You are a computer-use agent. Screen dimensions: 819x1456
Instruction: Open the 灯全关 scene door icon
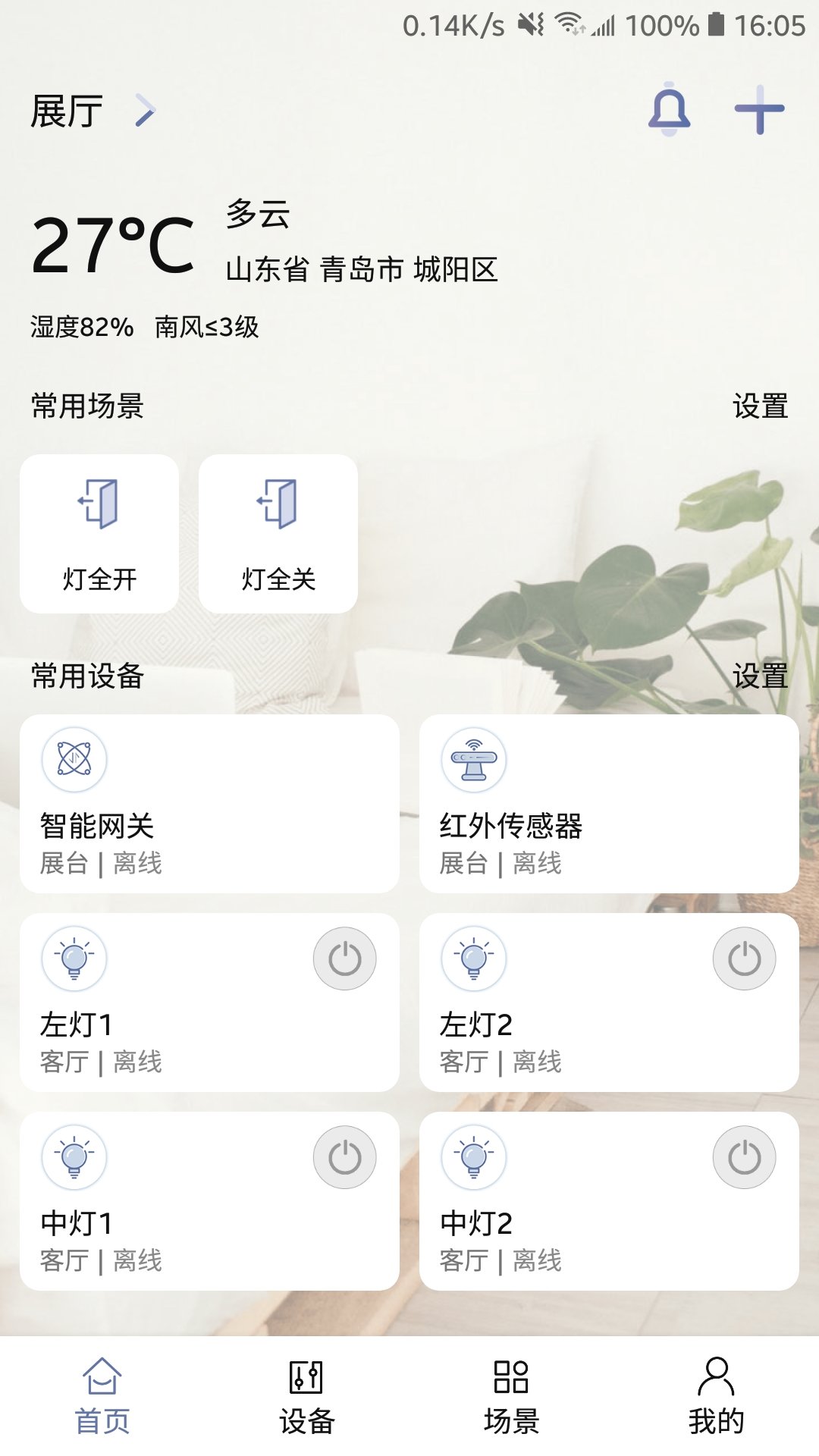pos(278,504)
